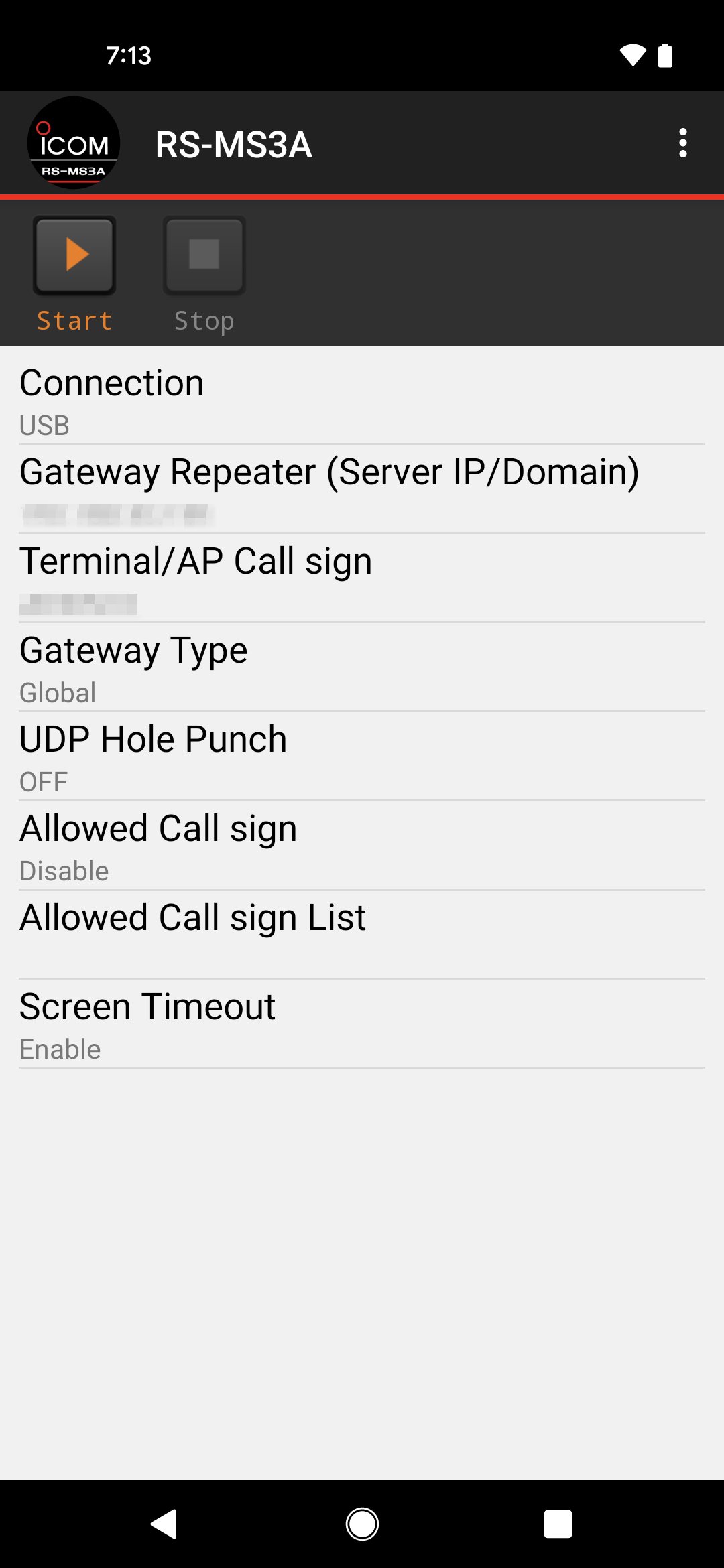
Task: Open UDP Hole Punch setting
Action: (362, 757)
